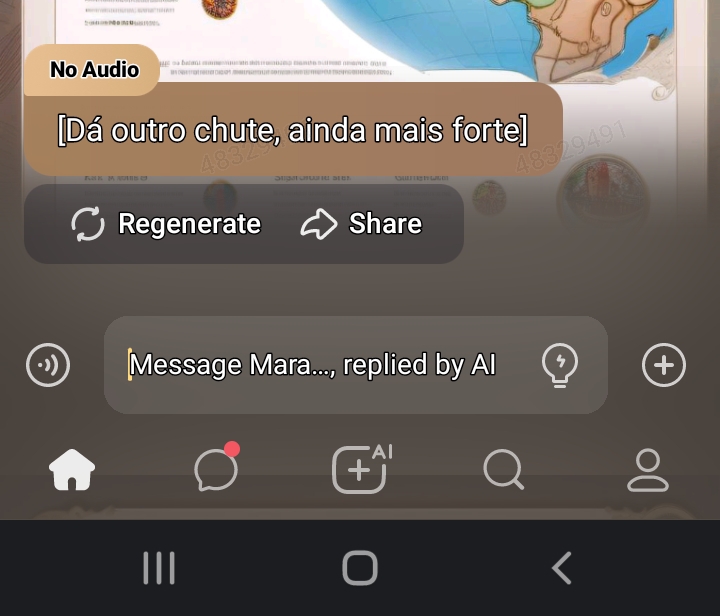Tap the No Audio label
The width and height of the screenshot is (720, 616).
tap(93, 70)
